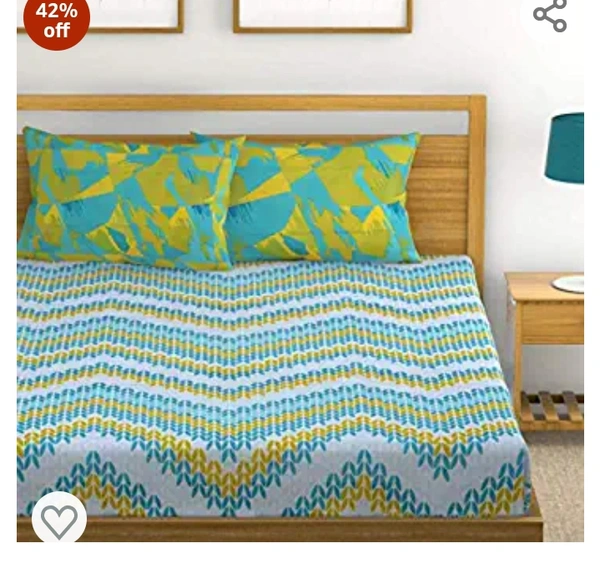
Task: Open the bedsheet product image
Action: 300,300
